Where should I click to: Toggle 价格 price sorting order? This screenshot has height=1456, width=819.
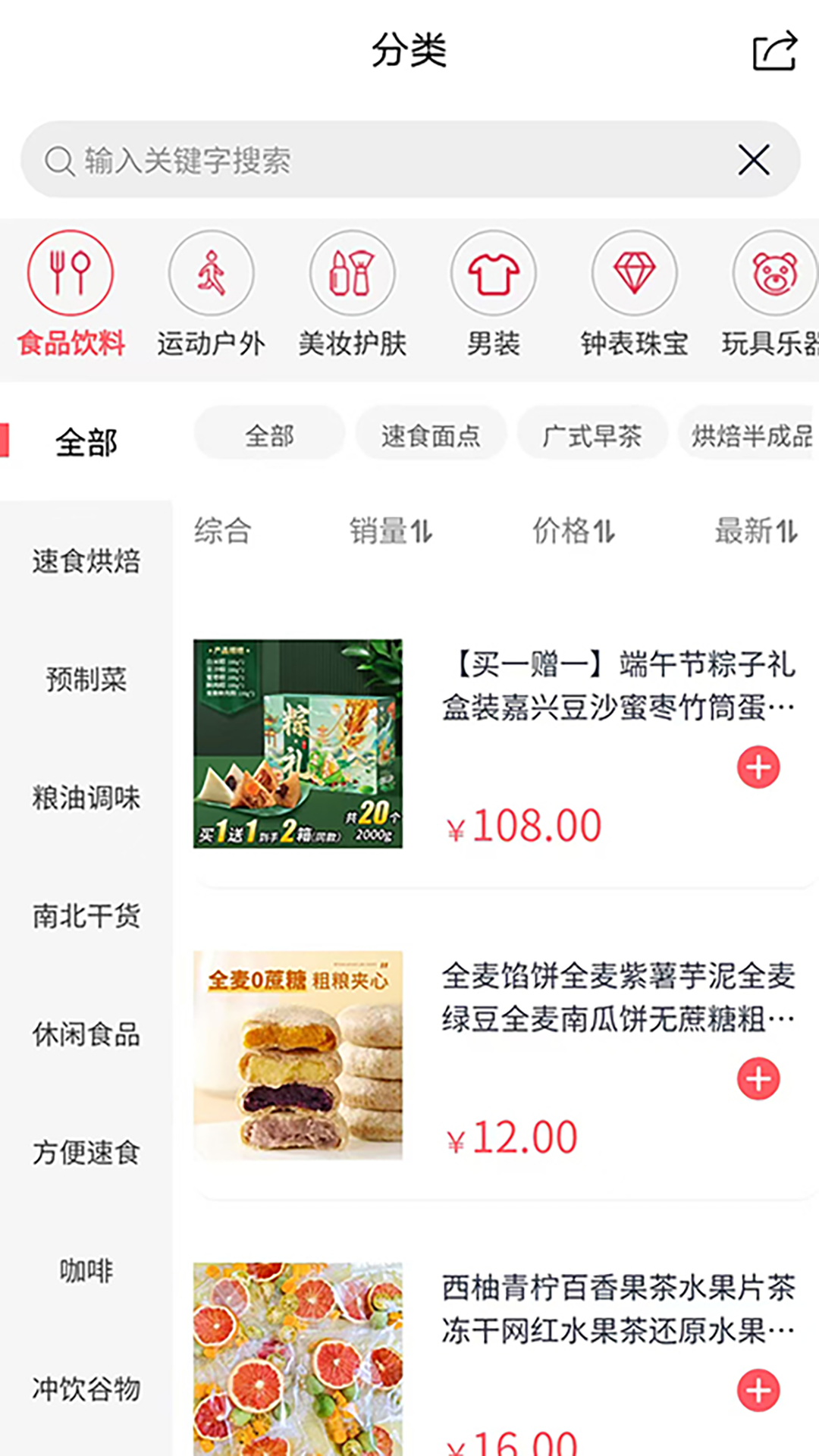(x=574, y=532)
